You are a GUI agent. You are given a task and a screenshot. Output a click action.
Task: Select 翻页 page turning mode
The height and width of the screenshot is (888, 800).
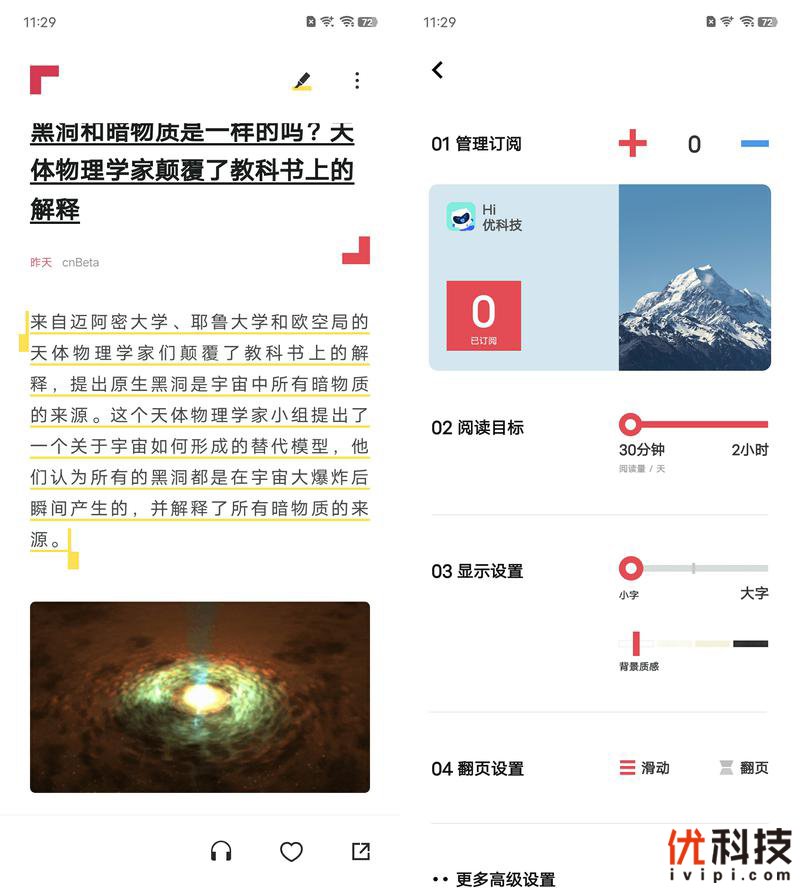pos(743,768)
